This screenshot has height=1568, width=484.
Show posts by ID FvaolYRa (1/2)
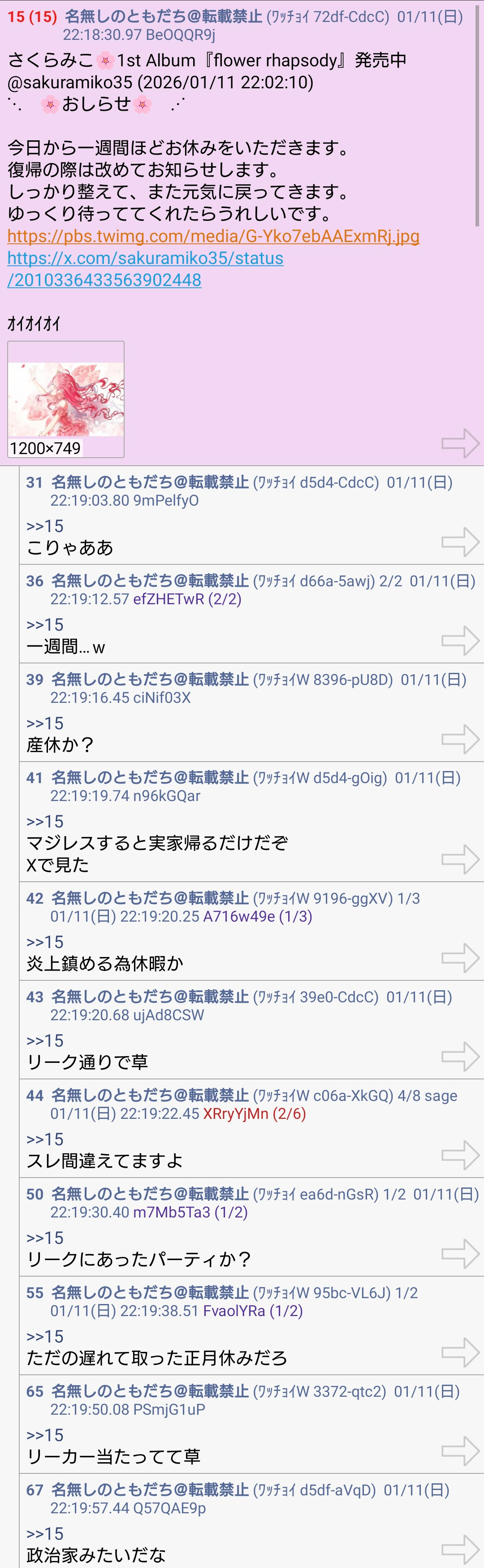tap(252, 1311)
